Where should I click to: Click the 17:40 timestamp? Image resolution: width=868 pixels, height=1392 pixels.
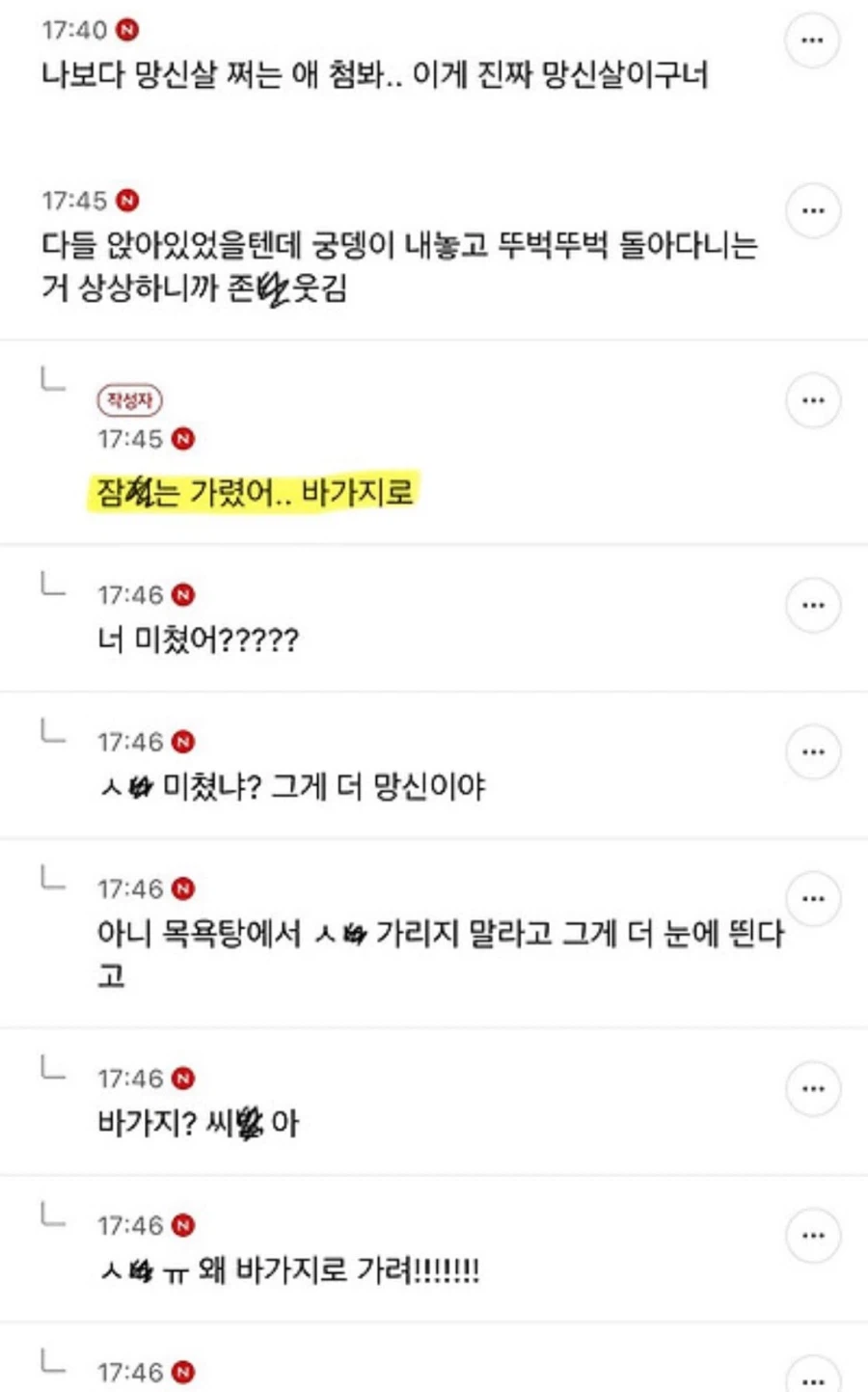pyautogui.click(x=74, y=29)
